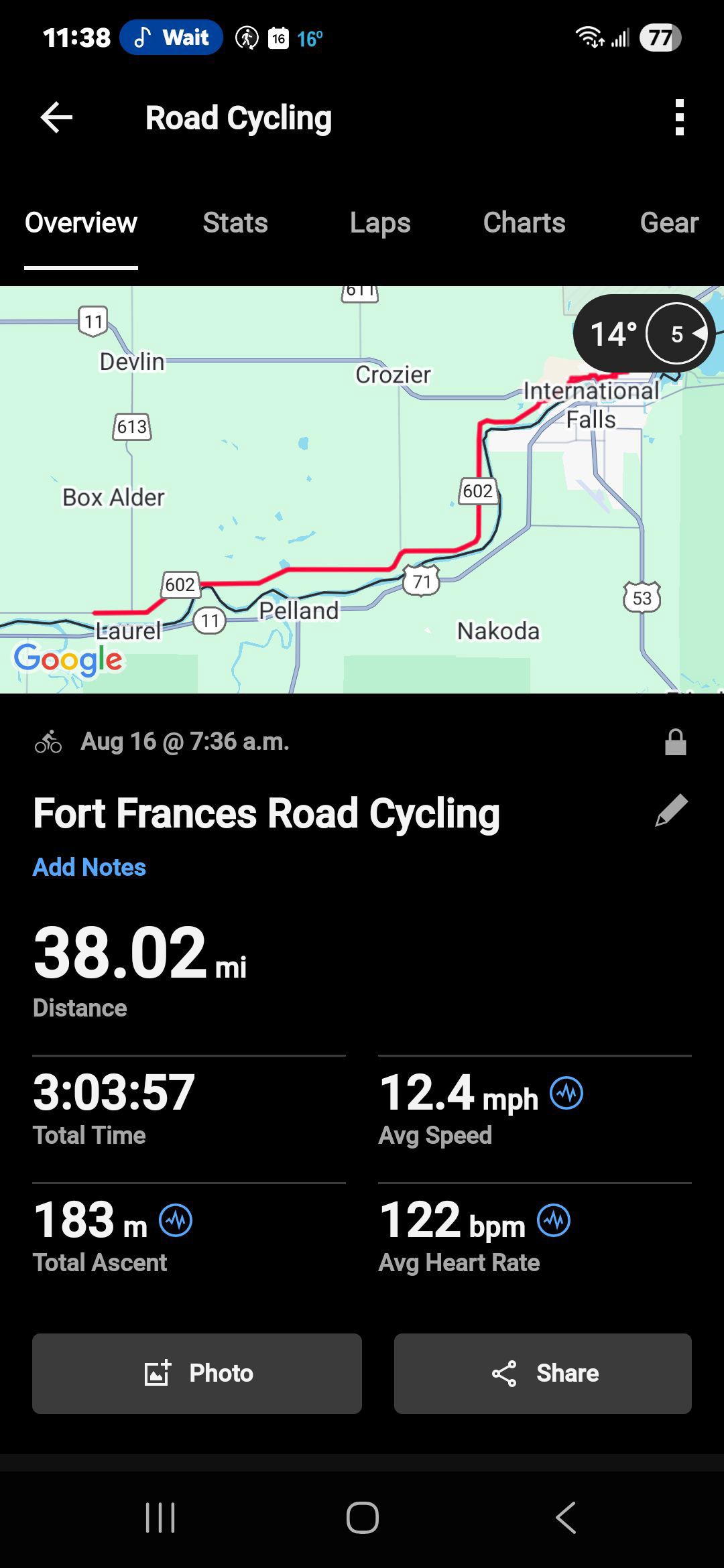Share this cycling activity
This screenshot has height=1568, width=724.
tap(543, 1374)
